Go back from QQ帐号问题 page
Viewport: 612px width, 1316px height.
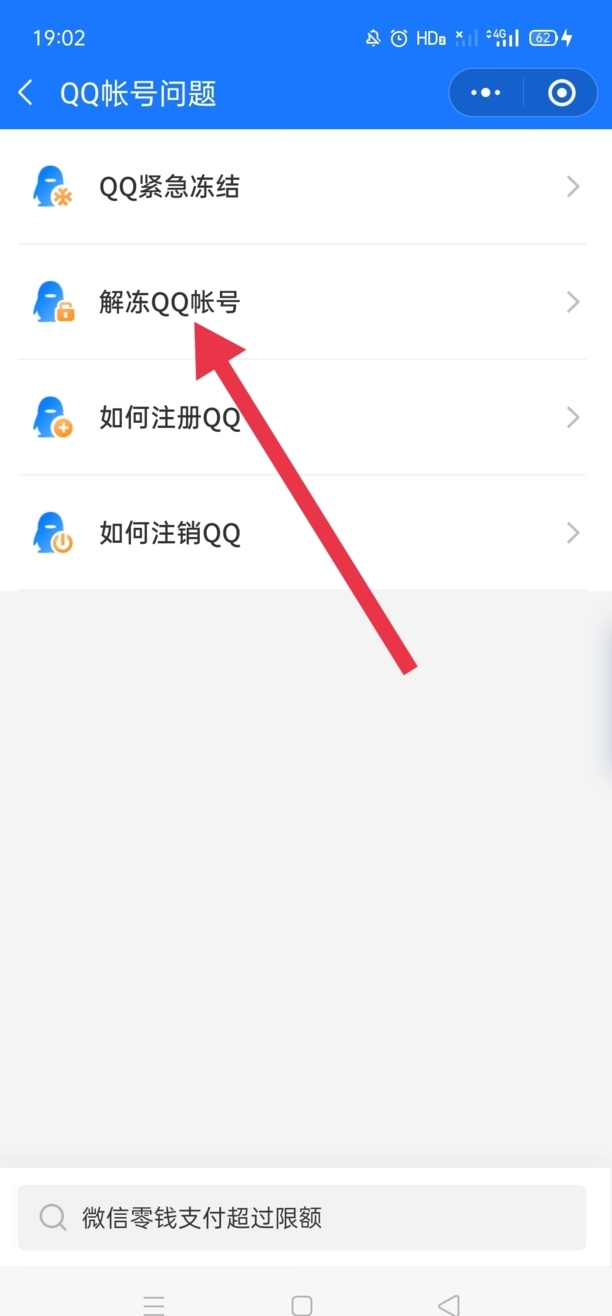[26, 94]
